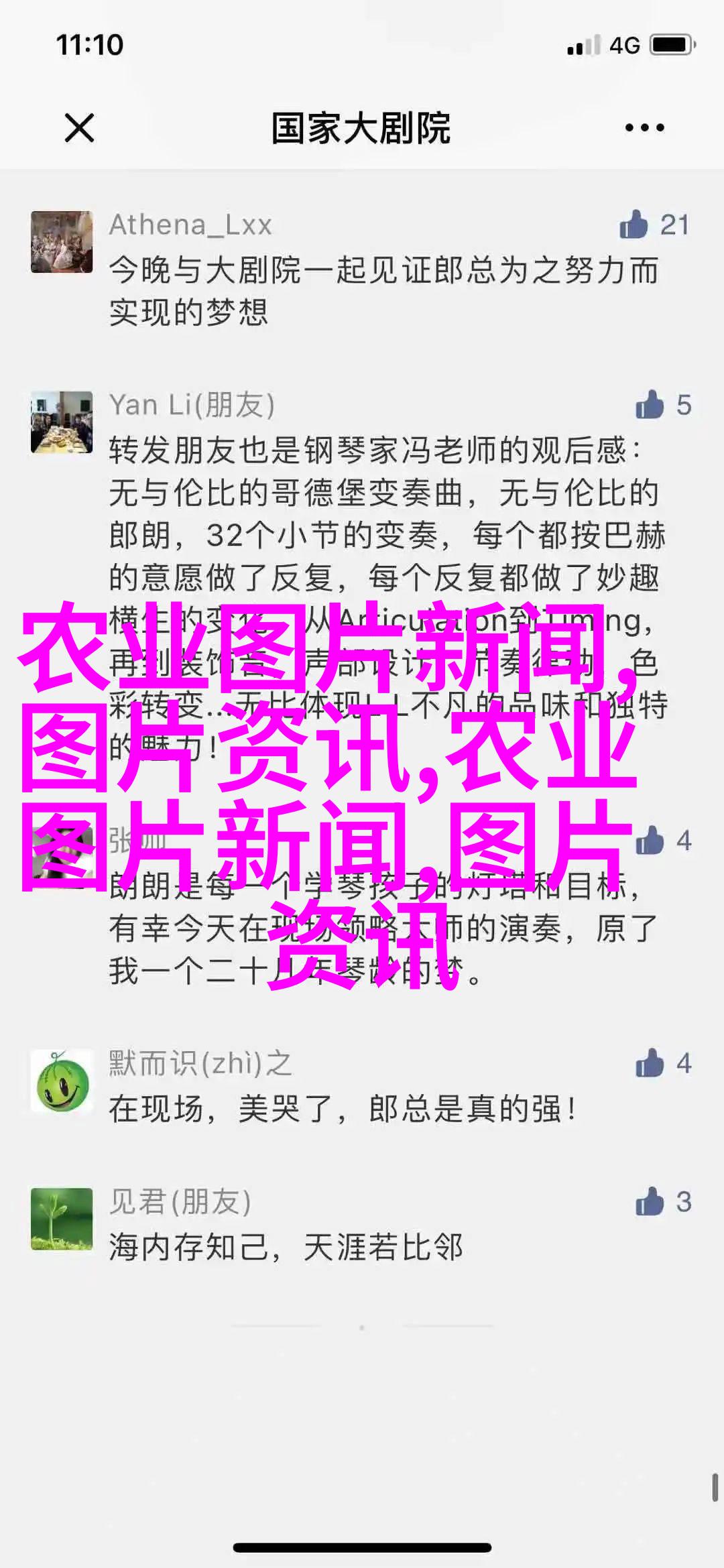Like Athena_Lxx's comment
This screenshot has width=724, height=1568.
[x=633, y=225]
